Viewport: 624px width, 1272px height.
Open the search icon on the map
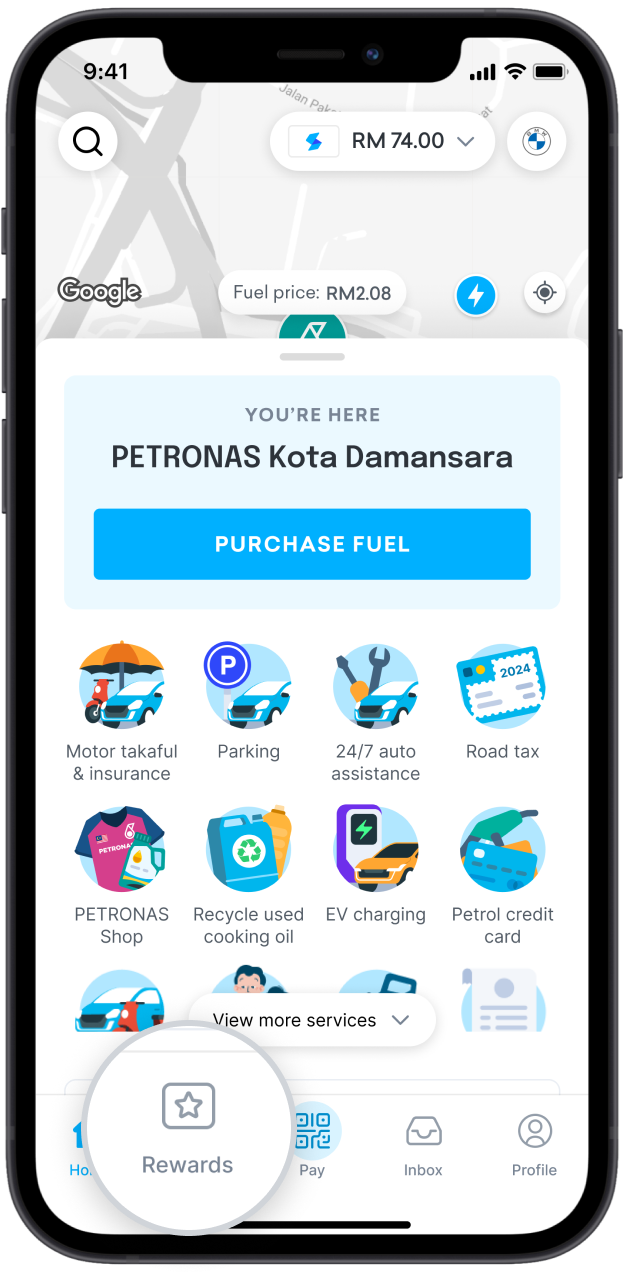88,142
